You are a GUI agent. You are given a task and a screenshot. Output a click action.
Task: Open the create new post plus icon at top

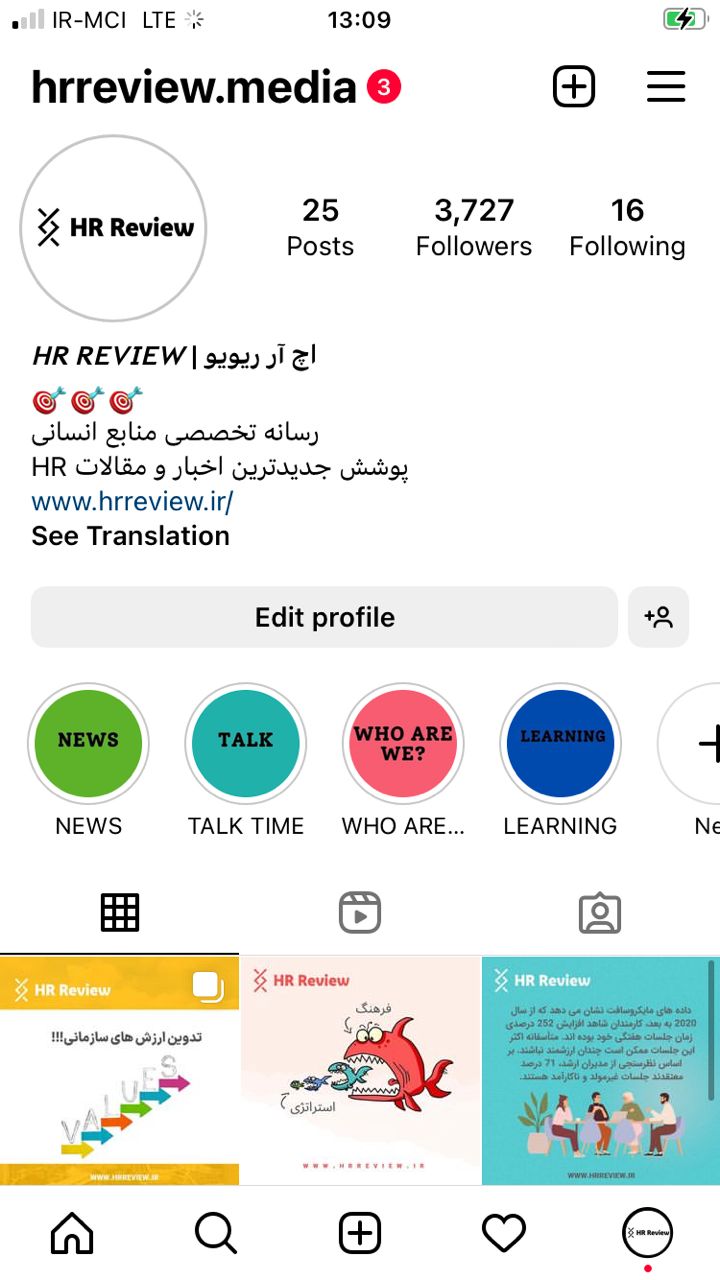click(x=574, y=87)
